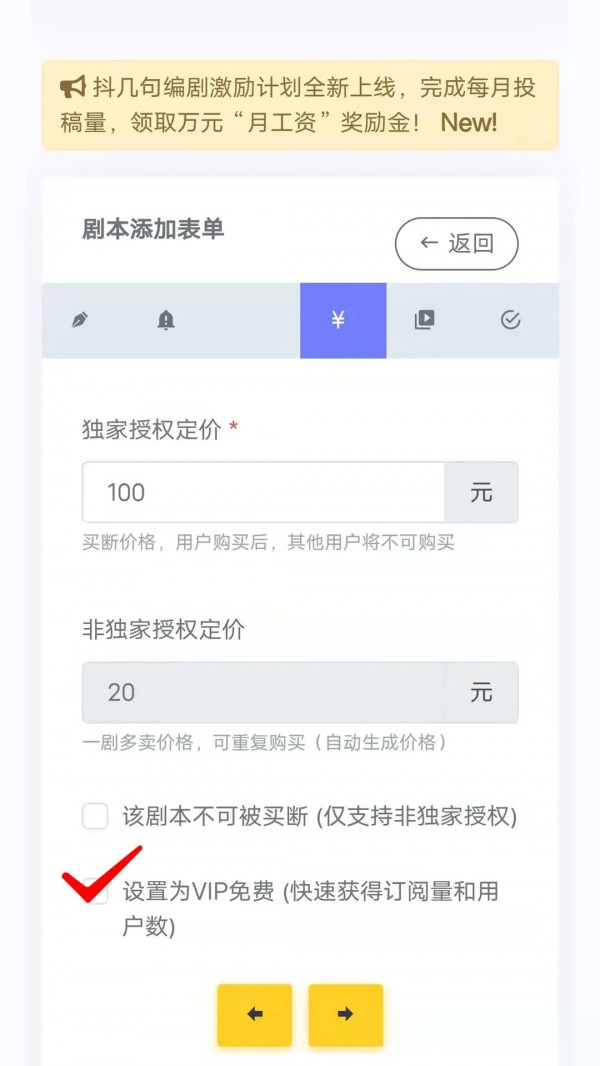Open the bell notice step tab

(x=166, y=320)
